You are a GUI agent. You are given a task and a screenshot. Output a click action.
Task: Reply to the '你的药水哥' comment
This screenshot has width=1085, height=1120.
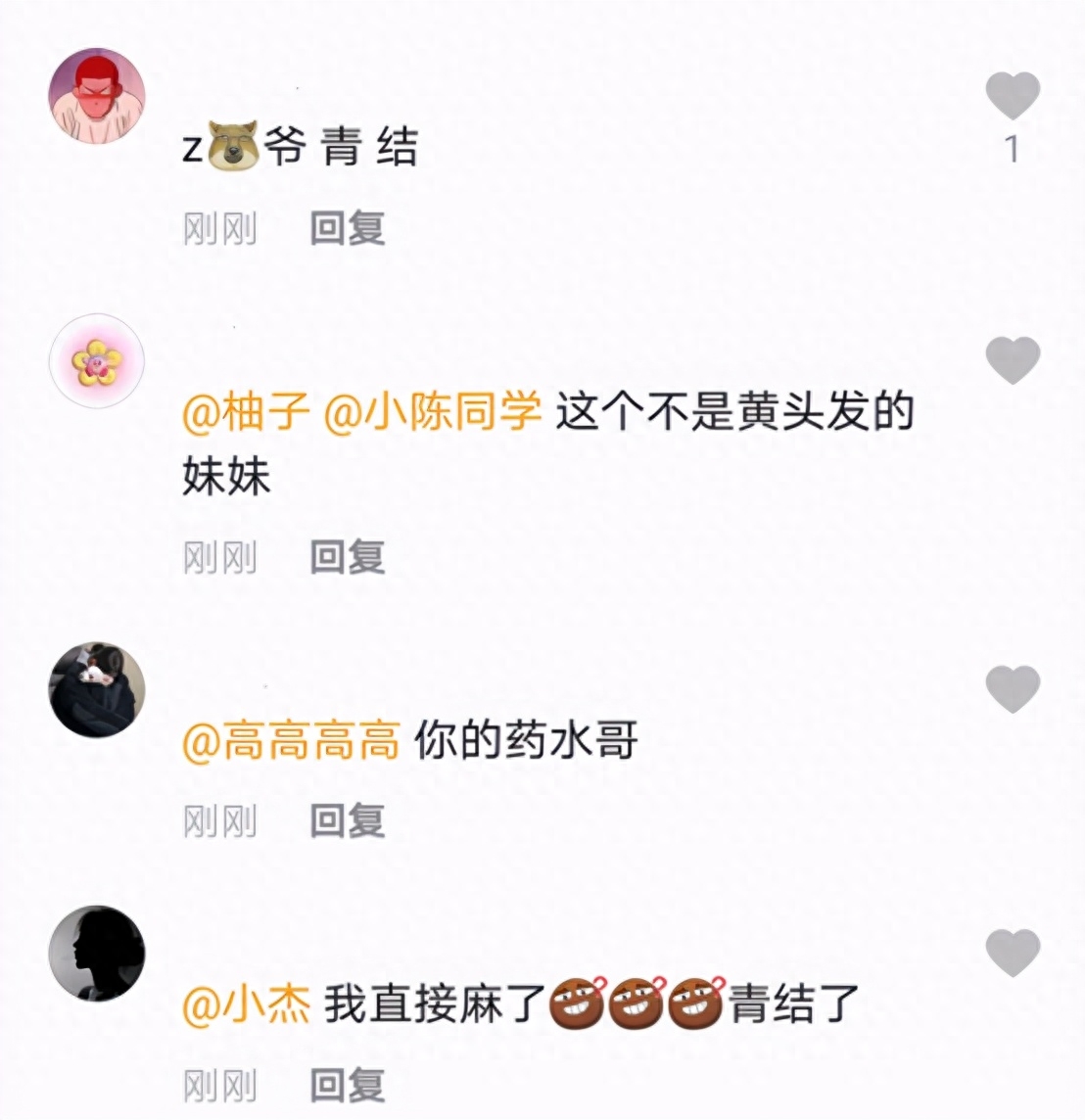click(347, 820)
